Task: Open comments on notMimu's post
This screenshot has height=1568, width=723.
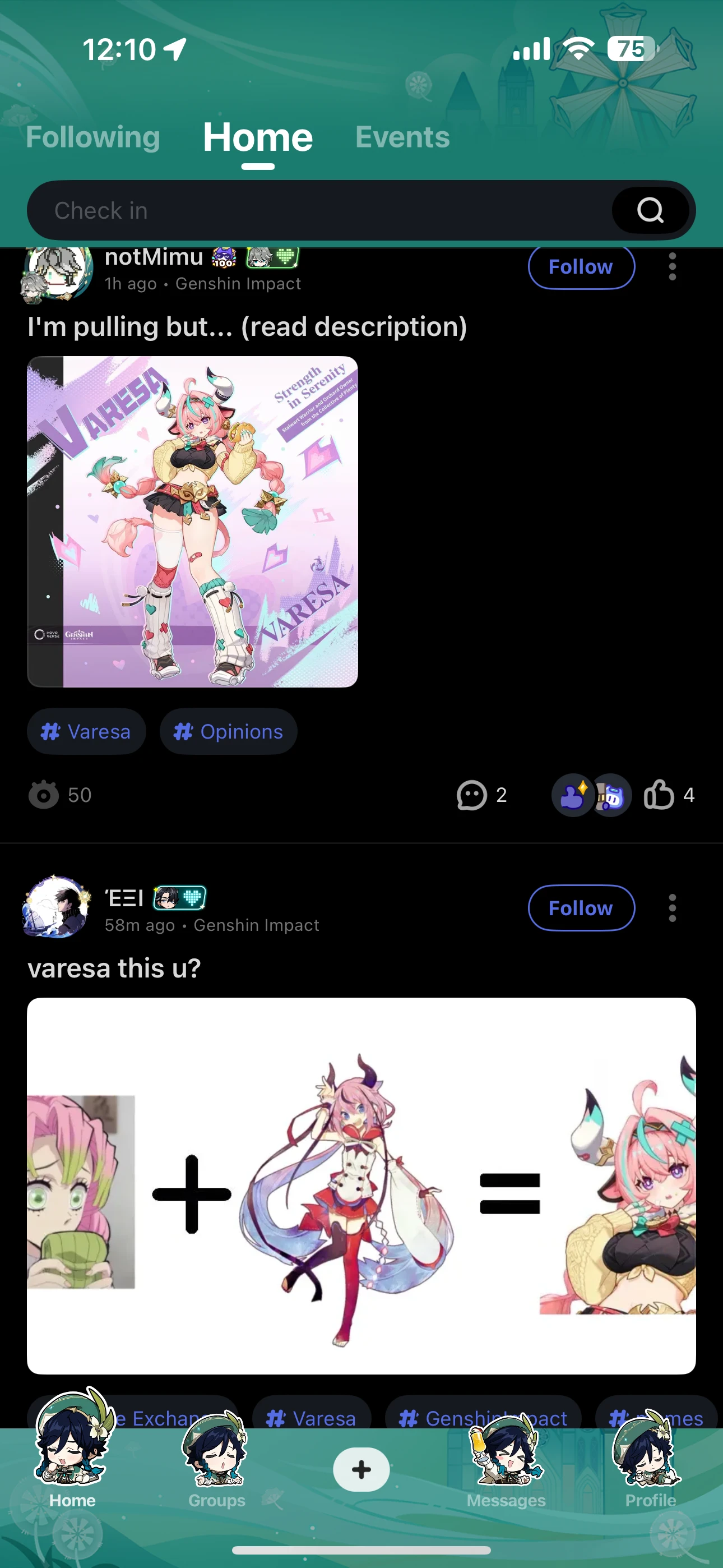Action: pyautogui.click(x=481, y=795)
